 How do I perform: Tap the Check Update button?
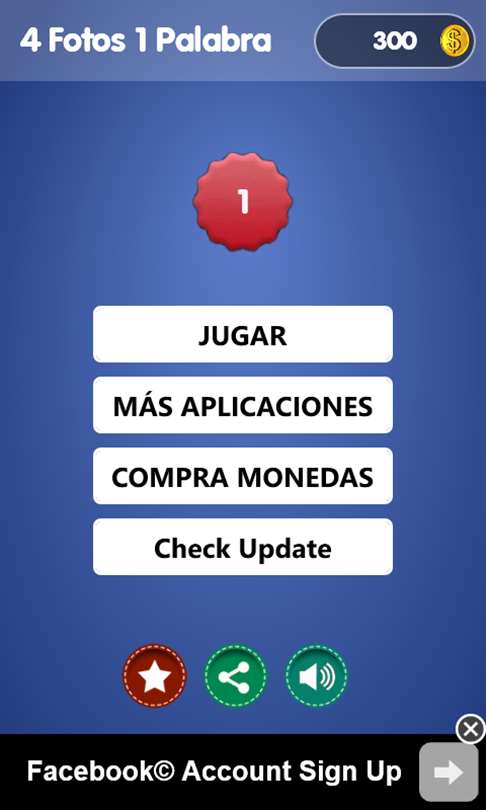tap(243, 547)
